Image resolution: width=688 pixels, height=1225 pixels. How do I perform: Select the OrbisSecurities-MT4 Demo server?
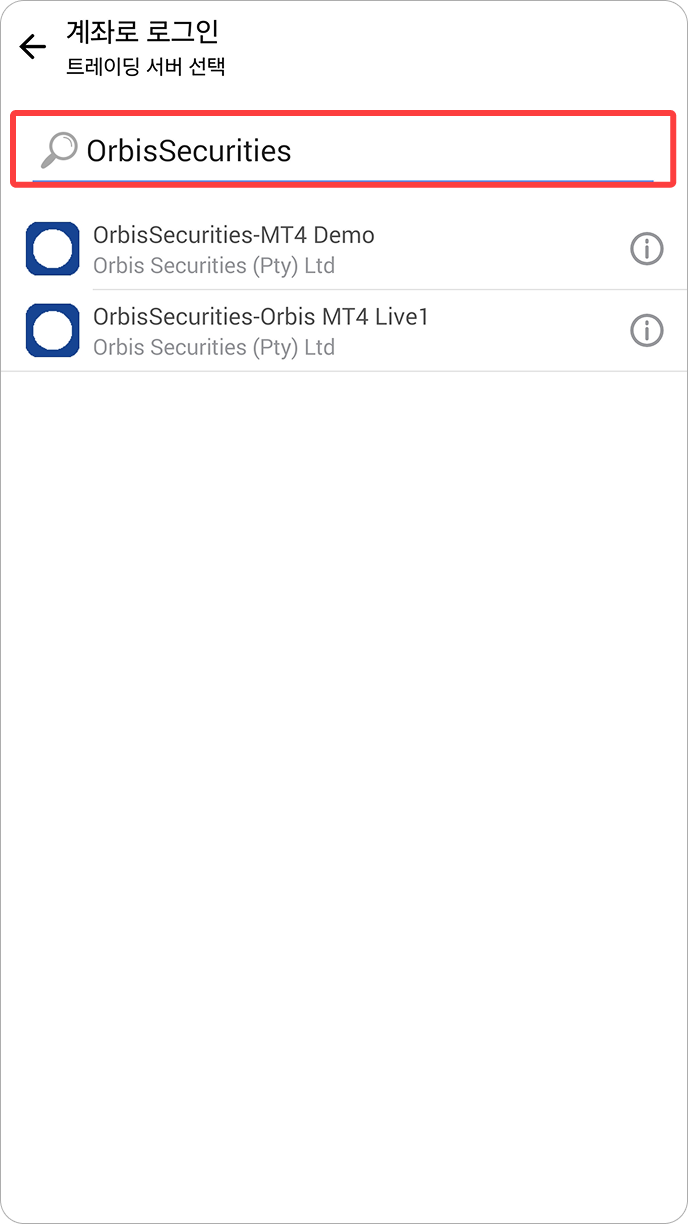(x=300, y=249)
